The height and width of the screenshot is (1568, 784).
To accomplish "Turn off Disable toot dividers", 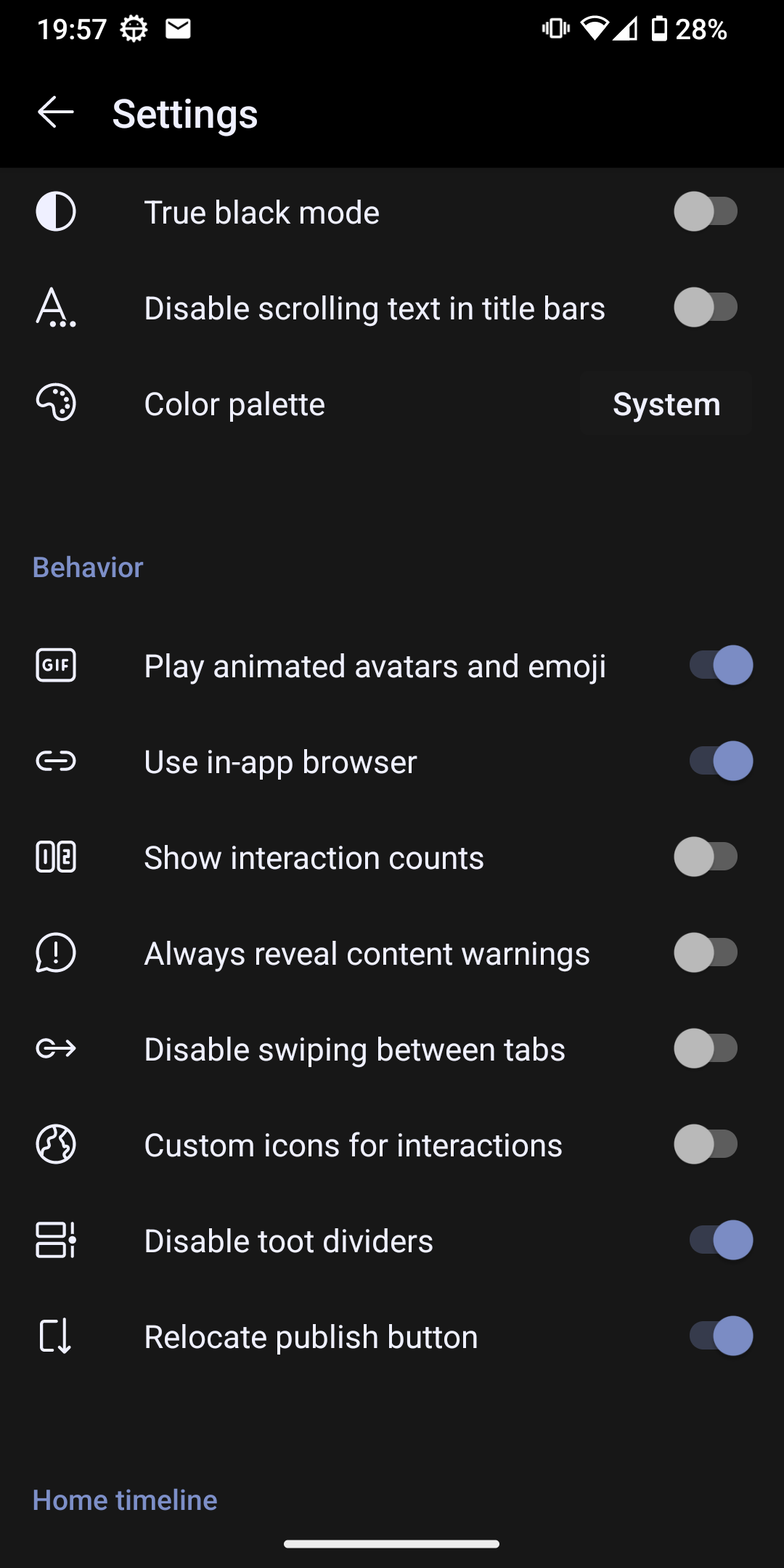I will (x=720, y=1241).
